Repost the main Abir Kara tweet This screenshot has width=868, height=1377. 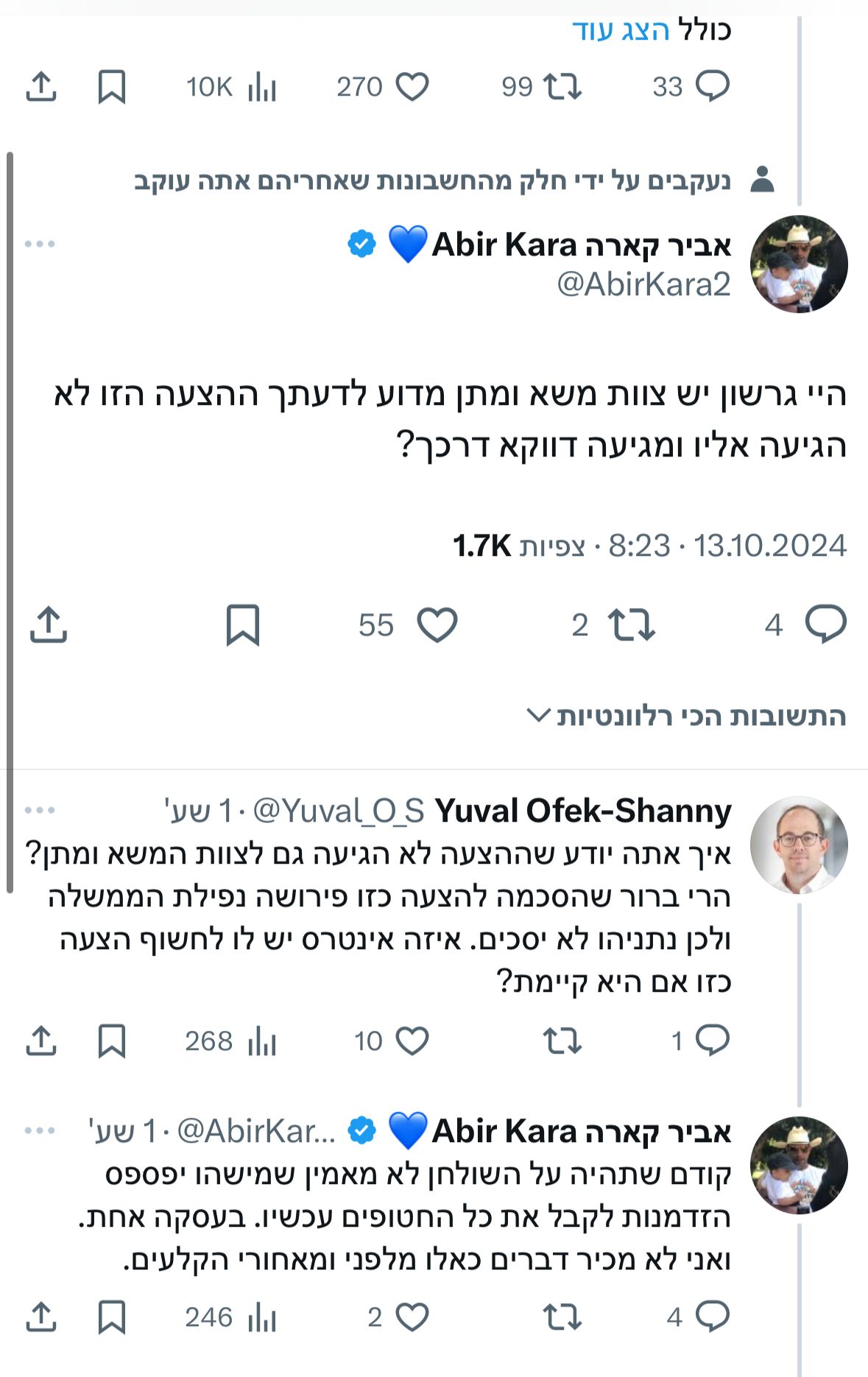click(x=631, y=625)
